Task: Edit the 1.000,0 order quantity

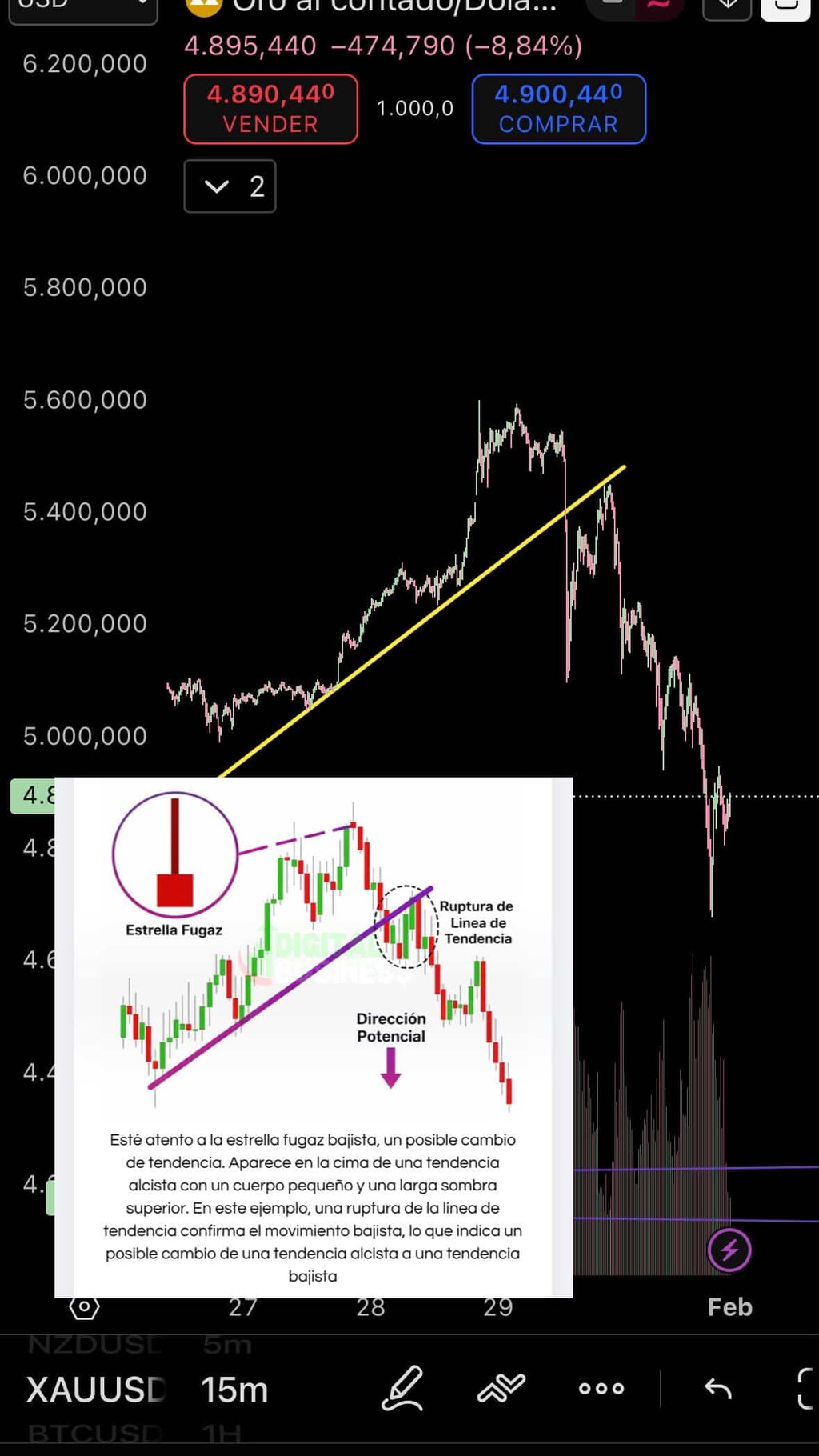Action: point(414,109)
